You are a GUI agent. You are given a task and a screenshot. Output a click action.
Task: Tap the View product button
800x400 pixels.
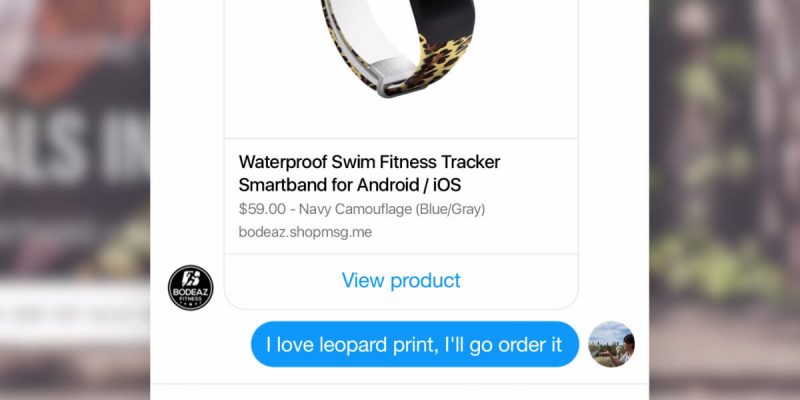click(401, 281)
